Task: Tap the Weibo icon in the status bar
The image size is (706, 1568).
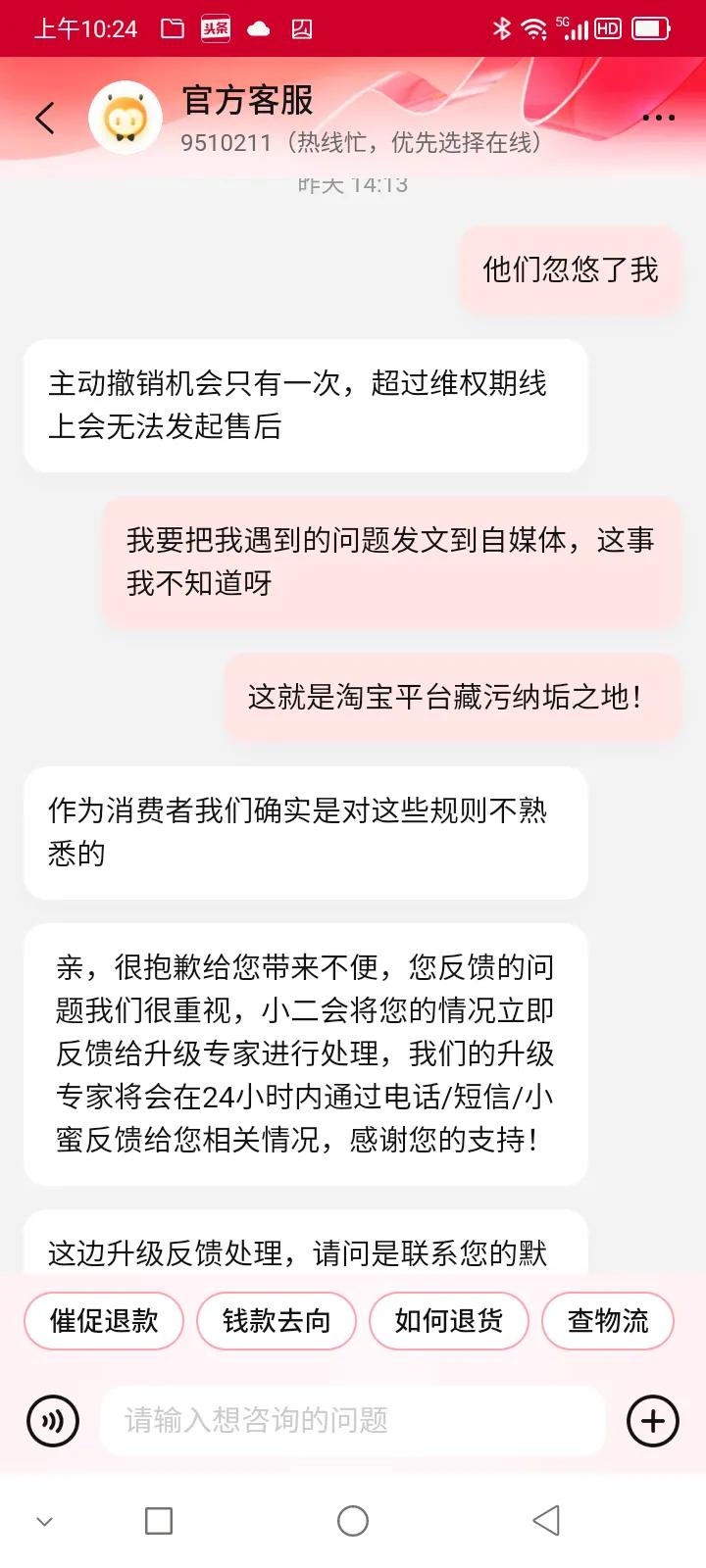Action: [x=299, y=29]
